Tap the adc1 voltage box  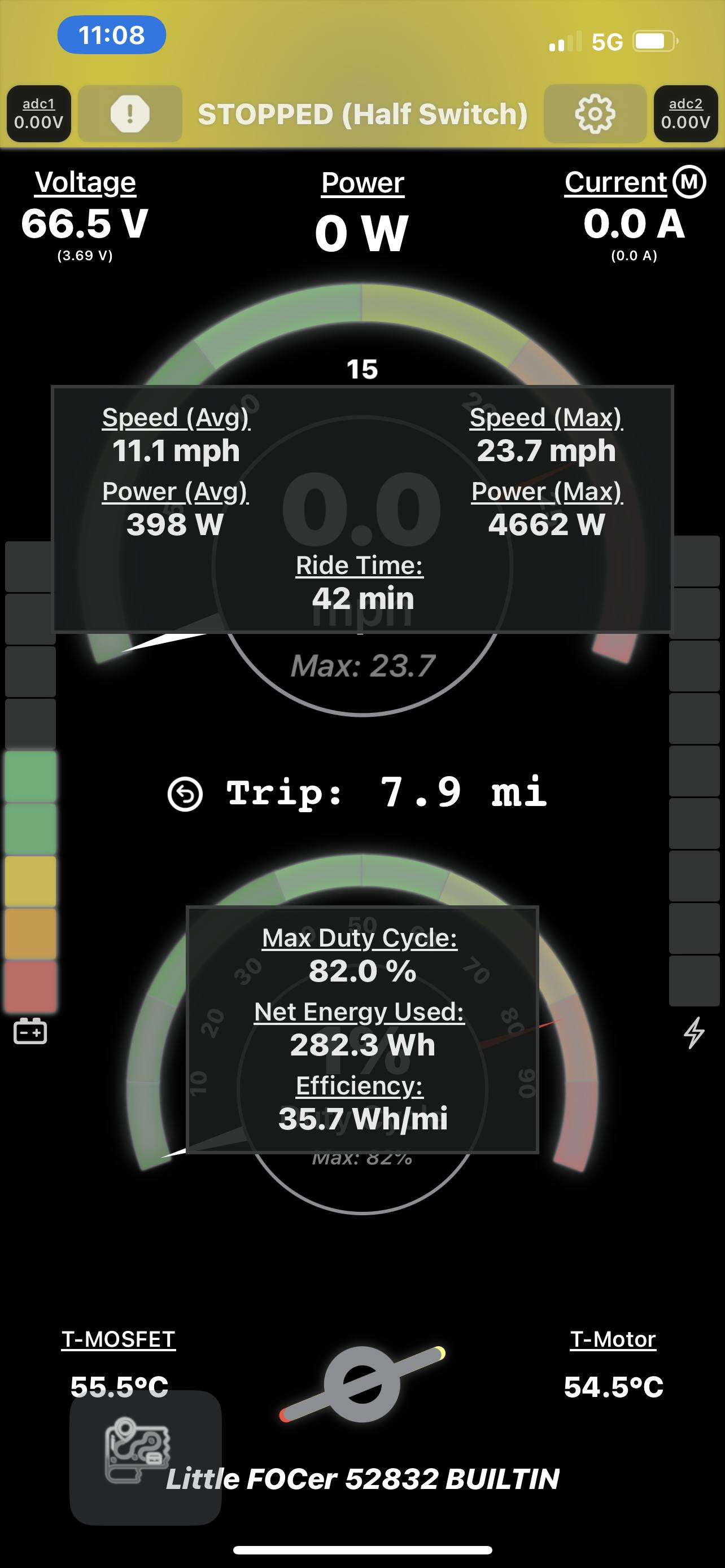click(x=39, y=114)
